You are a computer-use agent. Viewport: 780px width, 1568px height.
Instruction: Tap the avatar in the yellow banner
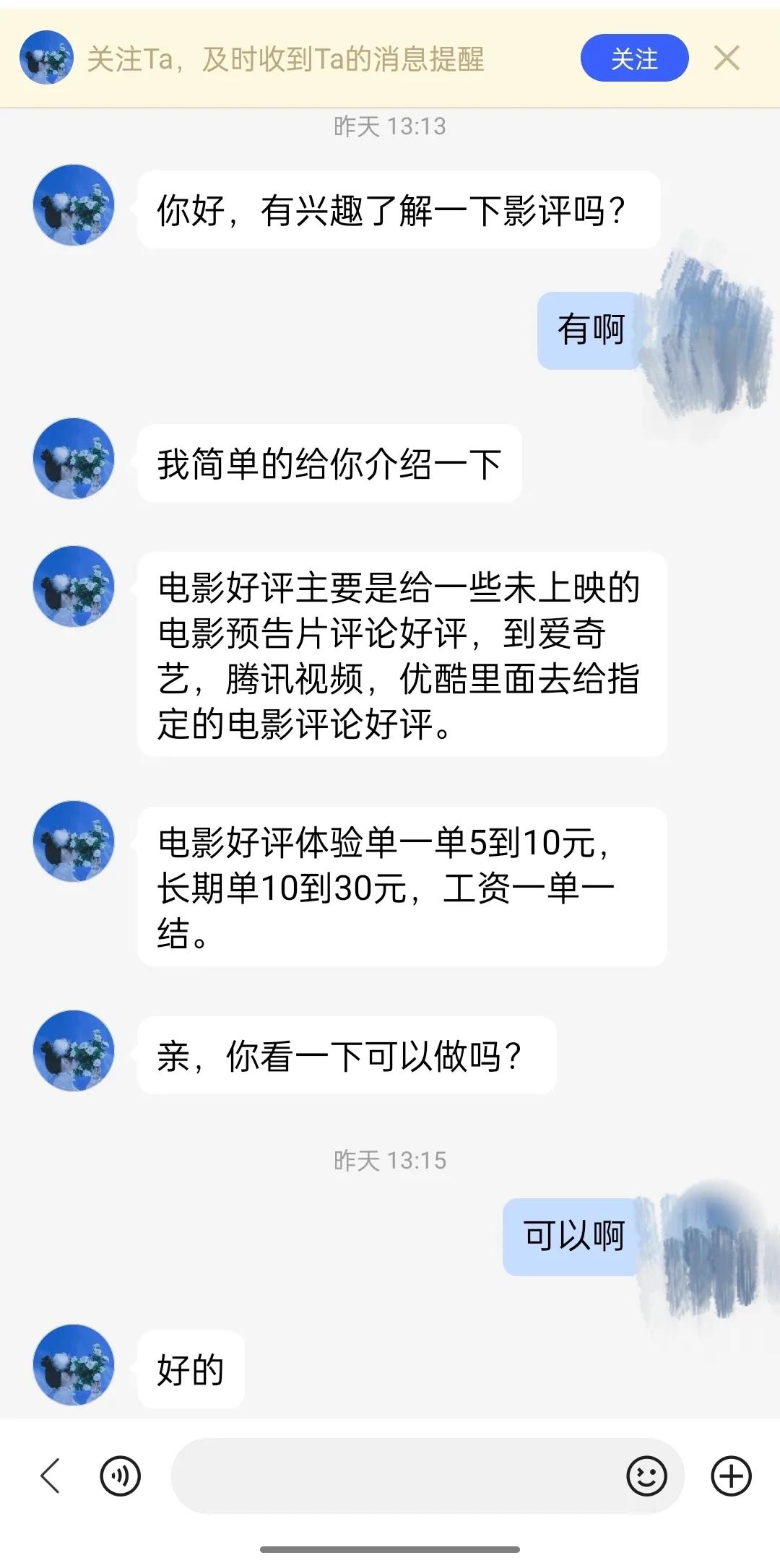(x=46, y=59)
